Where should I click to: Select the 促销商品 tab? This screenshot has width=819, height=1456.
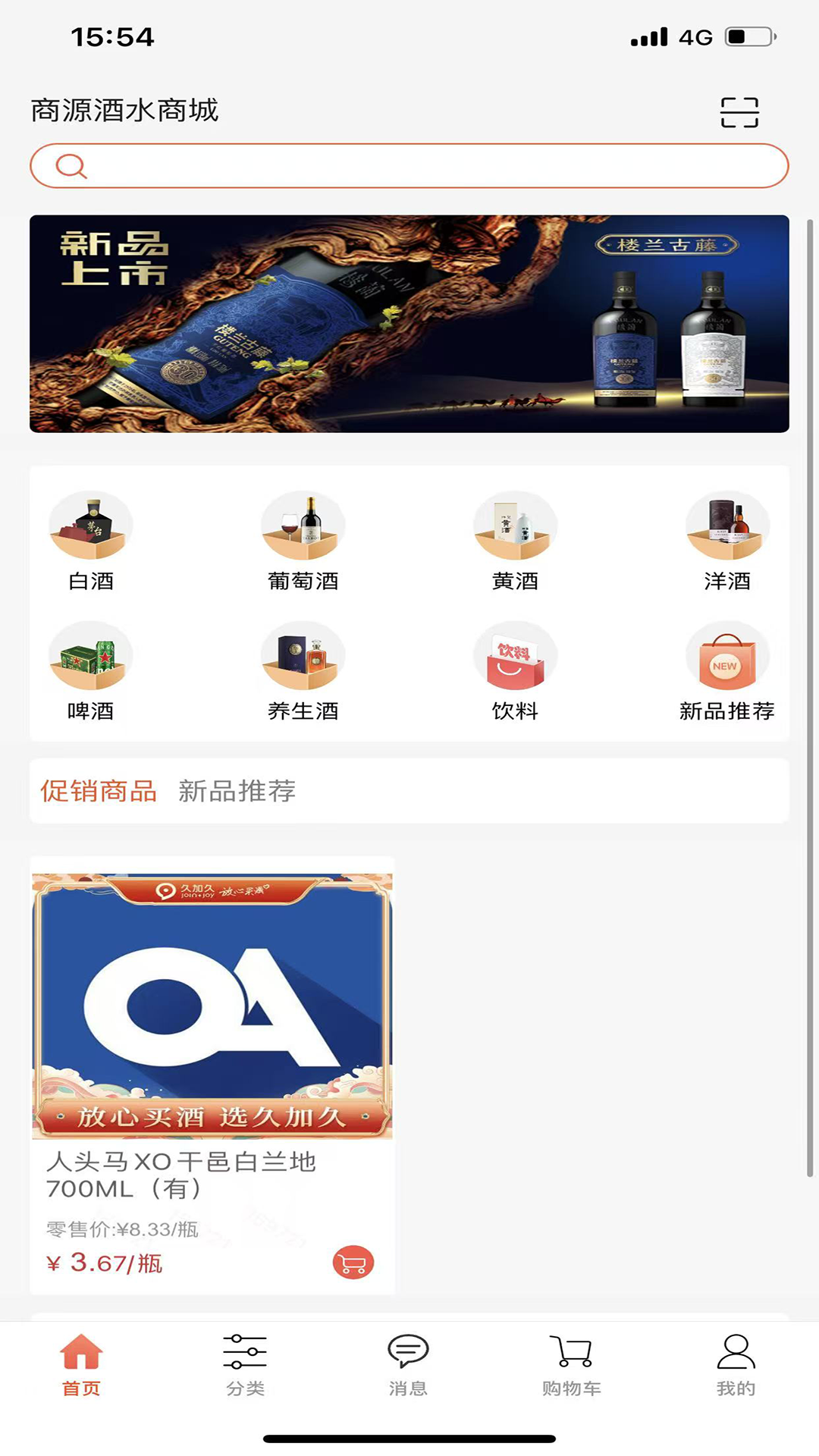[x=99, y=791]
